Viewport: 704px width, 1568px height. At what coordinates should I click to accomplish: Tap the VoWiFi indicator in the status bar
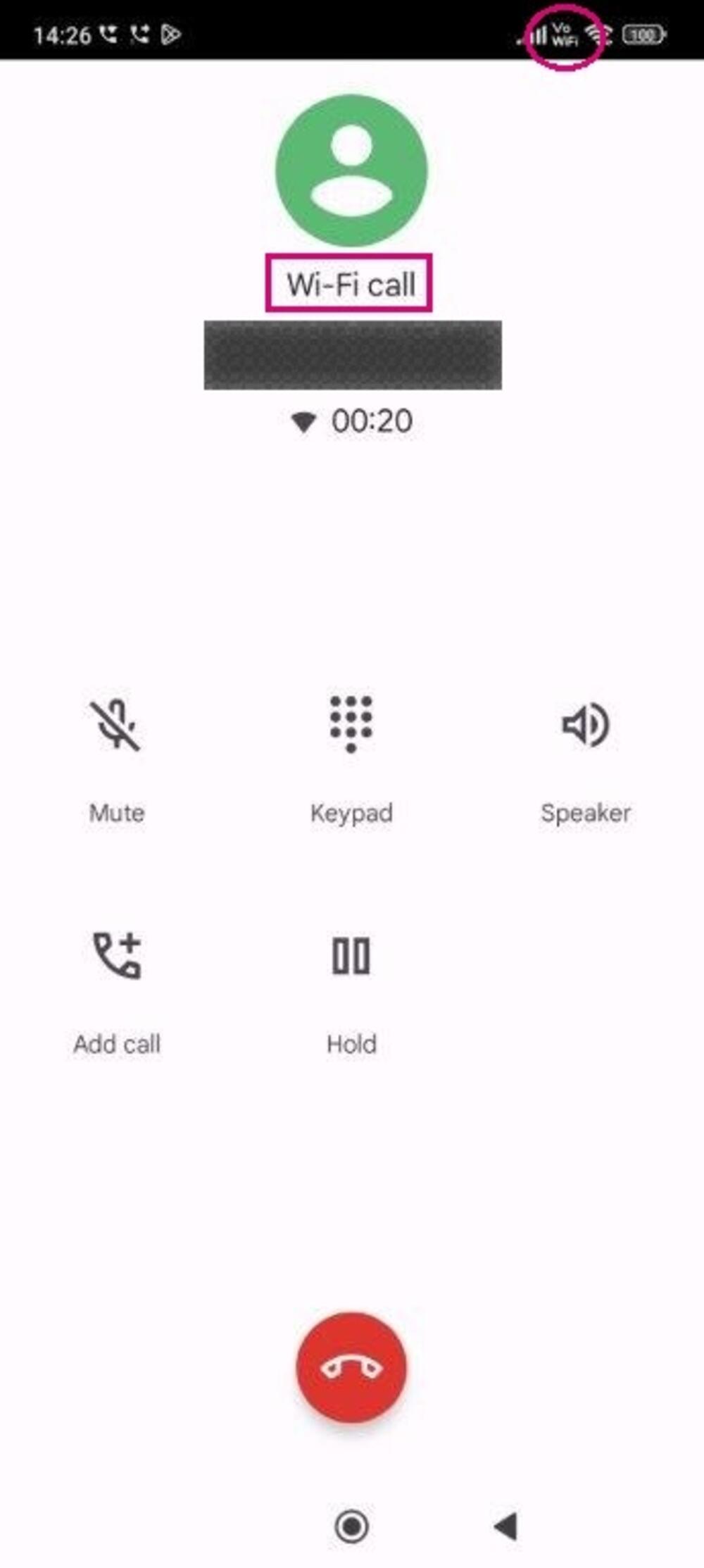563,32
